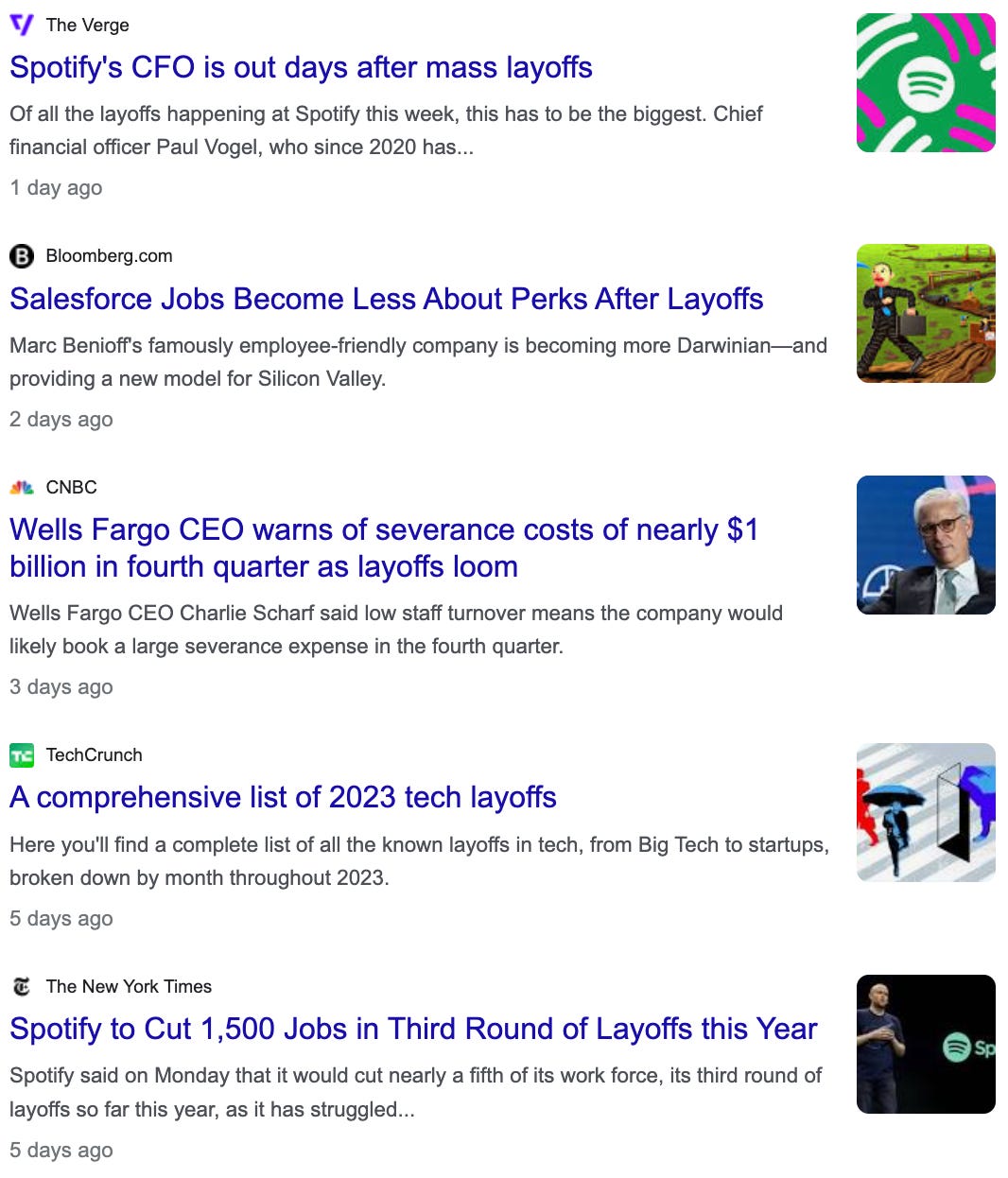Tap the CNBC Wells Fargo CEO thumbnail
The width and height of the screenshot is (1008, 1178).
pyautogui.click(x=925, y=546)
